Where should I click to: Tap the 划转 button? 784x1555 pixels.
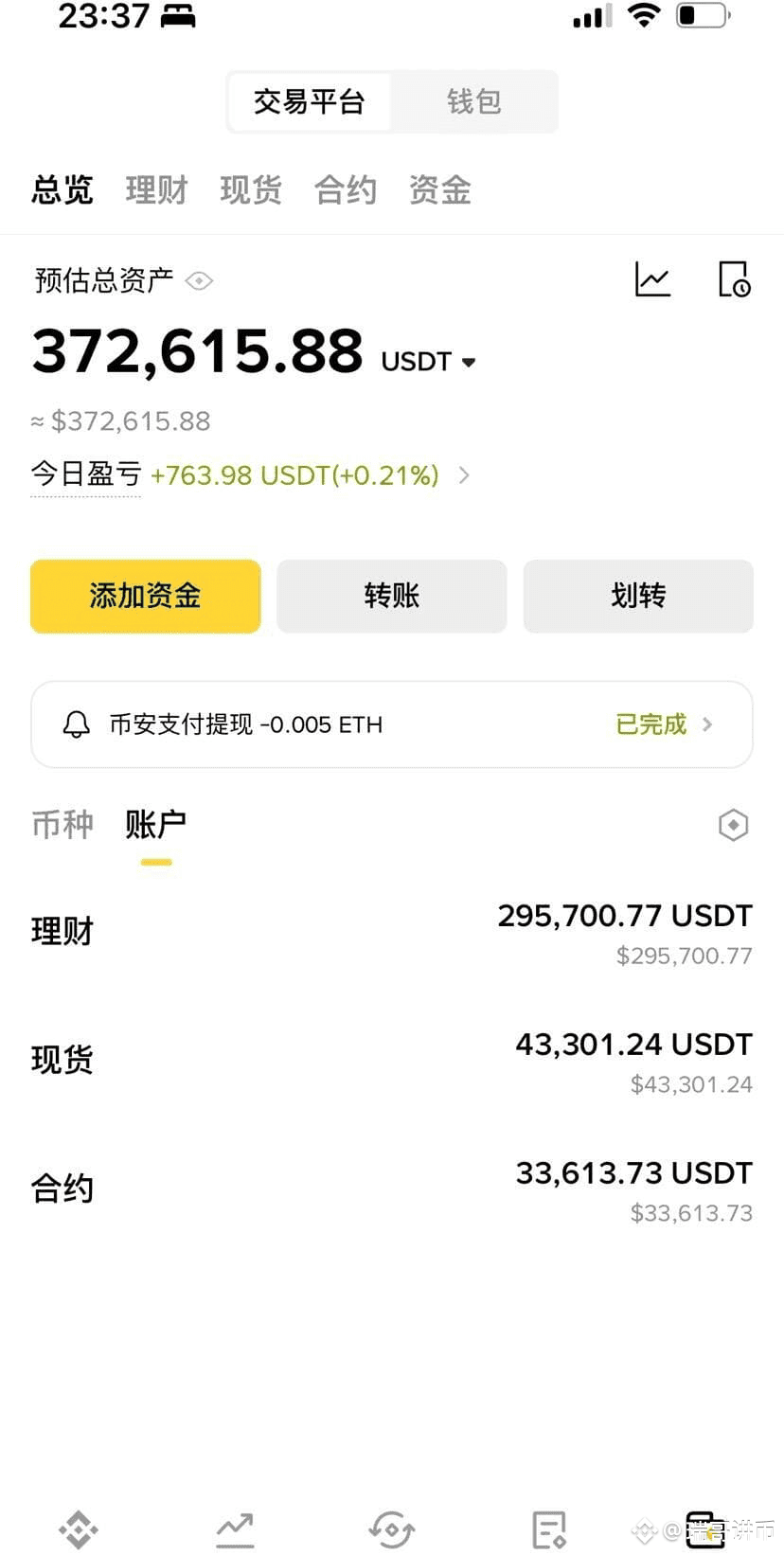[x=638, y=596]
